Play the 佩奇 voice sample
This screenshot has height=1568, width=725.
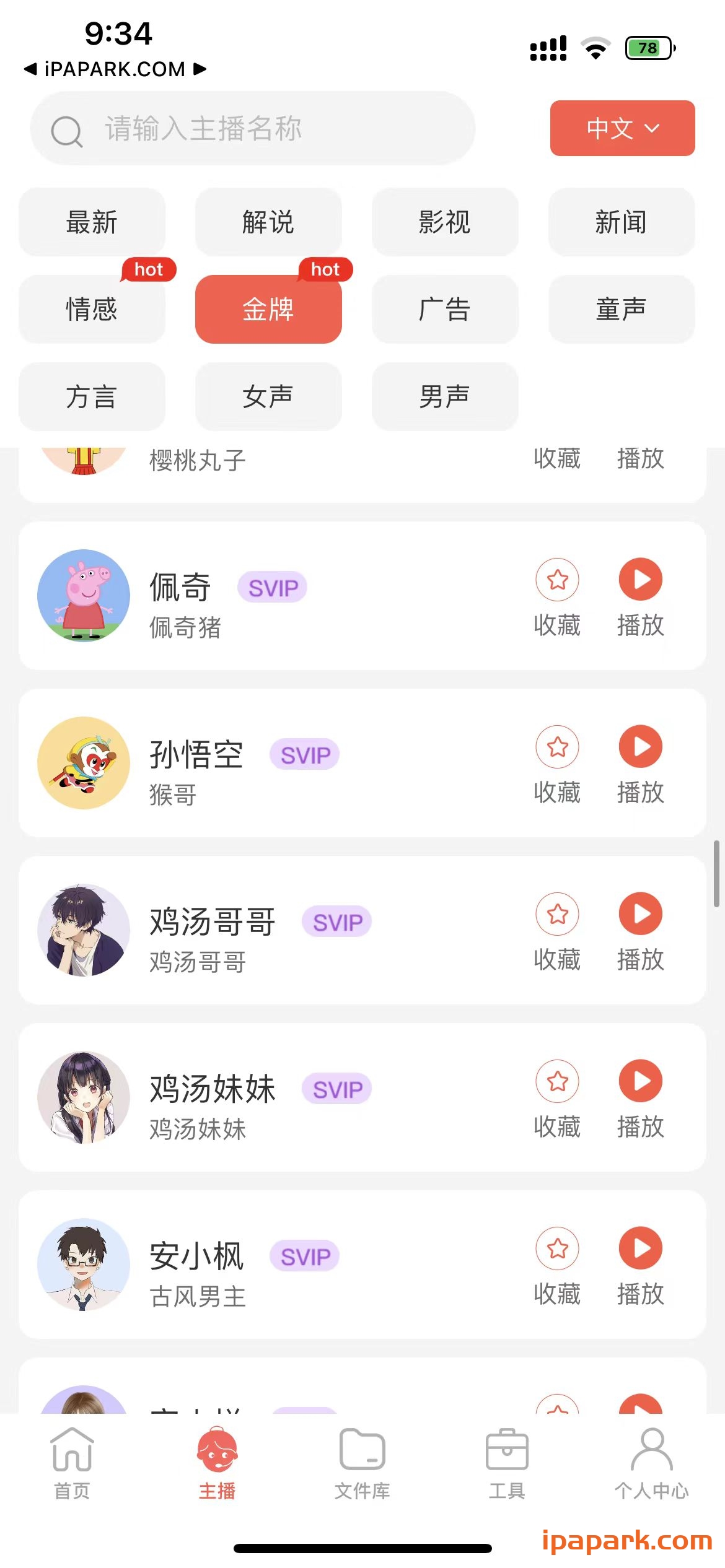[641, 581]
